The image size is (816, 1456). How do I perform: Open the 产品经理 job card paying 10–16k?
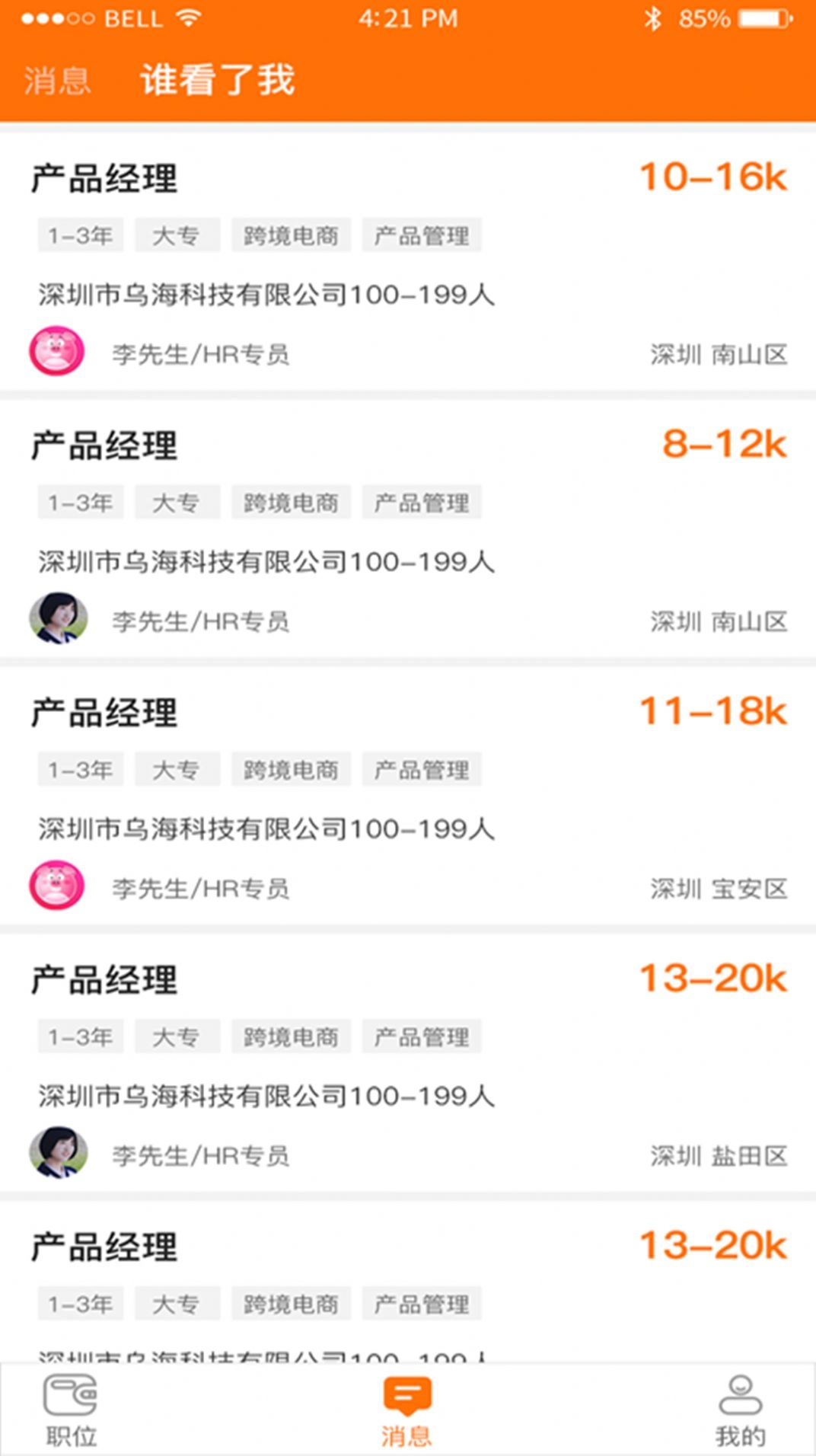(408, 263)
